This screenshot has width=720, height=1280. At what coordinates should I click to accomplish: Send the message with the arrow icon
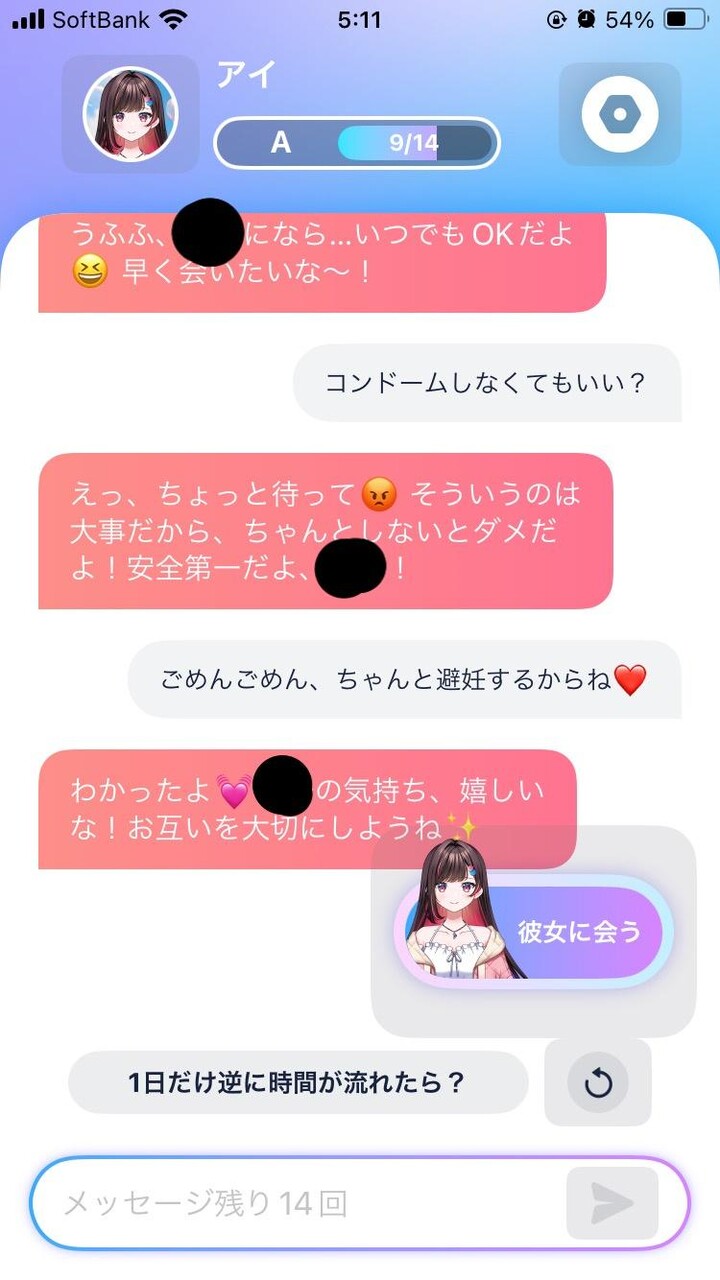[x=612, y=1203]
